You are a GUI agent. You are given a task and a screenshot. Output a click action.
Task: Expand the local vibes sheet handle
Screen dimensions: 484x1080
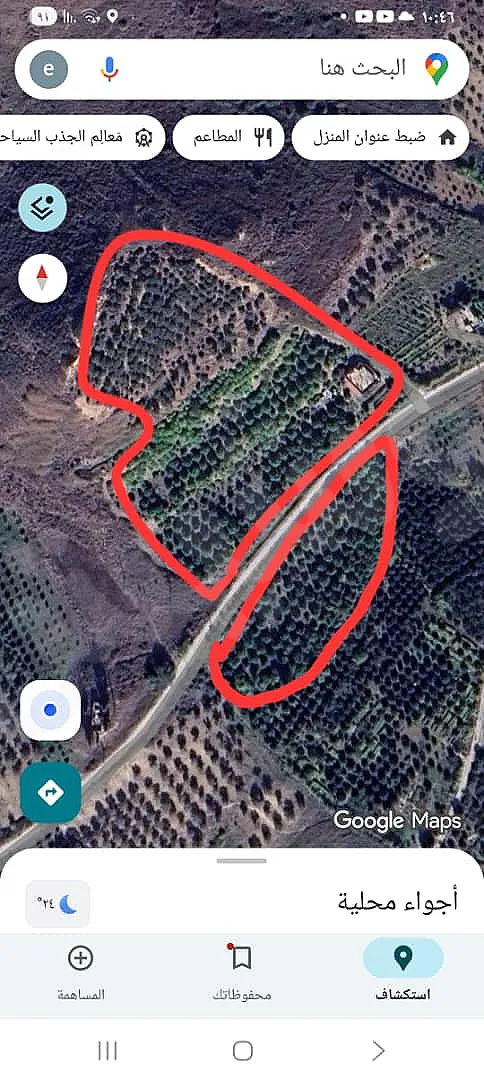pos(242,860)
